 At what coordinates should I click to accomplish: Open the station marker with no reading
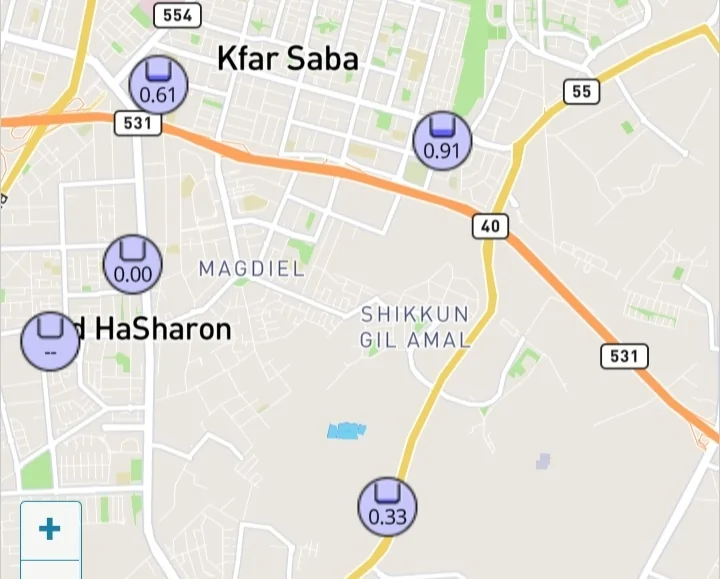(50, 341)
